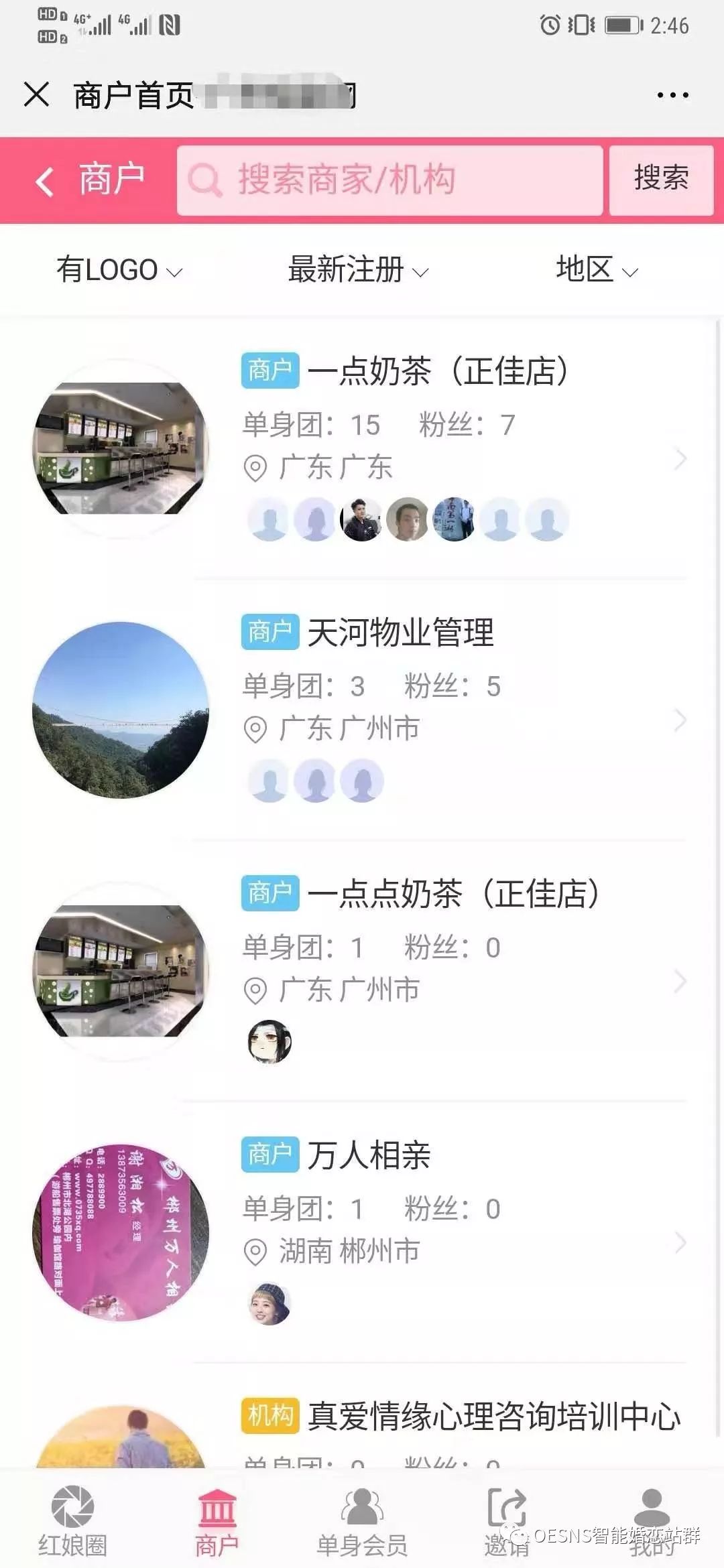The image size is (724, 1568).
Task: Open the three-dot overflow menu
Action: 672,95
